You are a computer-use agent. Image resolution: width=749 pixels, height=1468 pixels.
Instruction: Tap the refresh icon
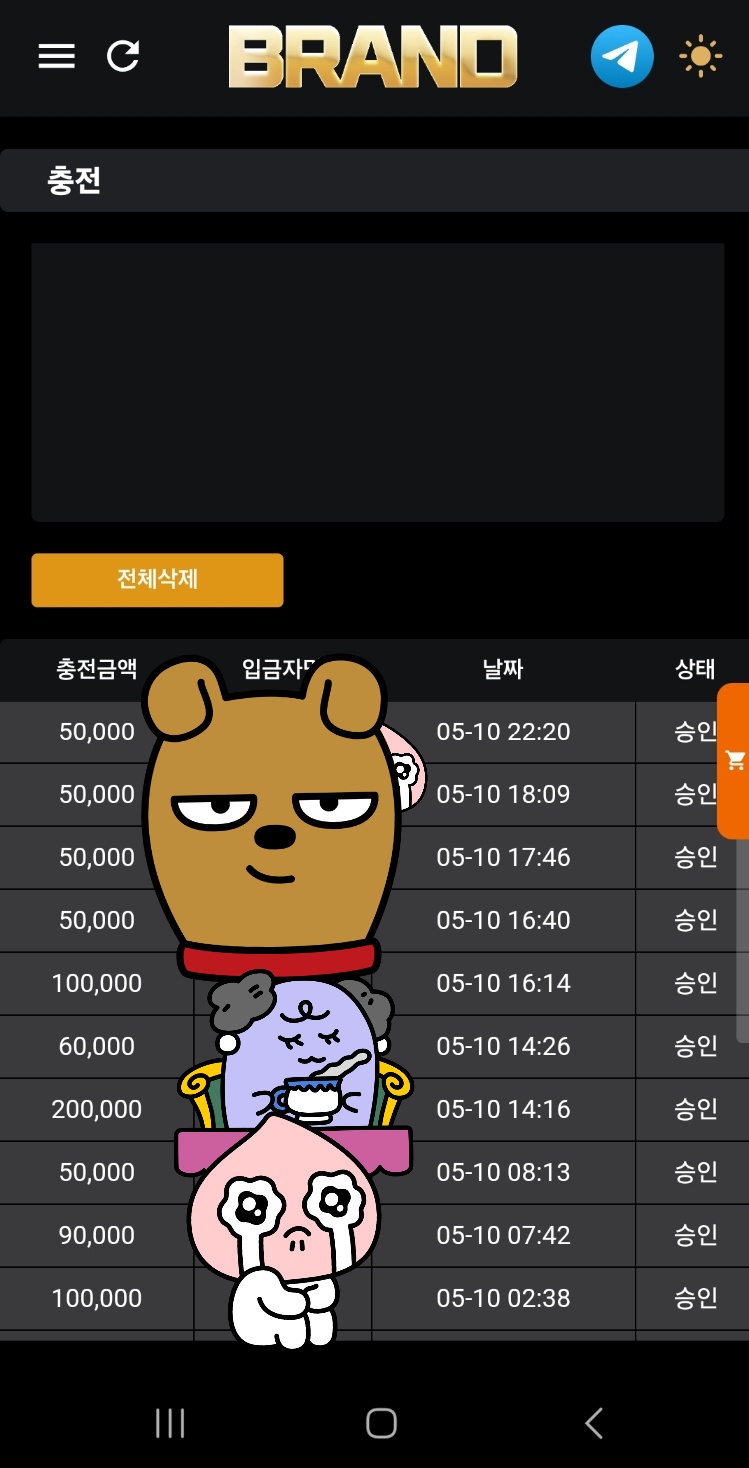pos(123,56)
